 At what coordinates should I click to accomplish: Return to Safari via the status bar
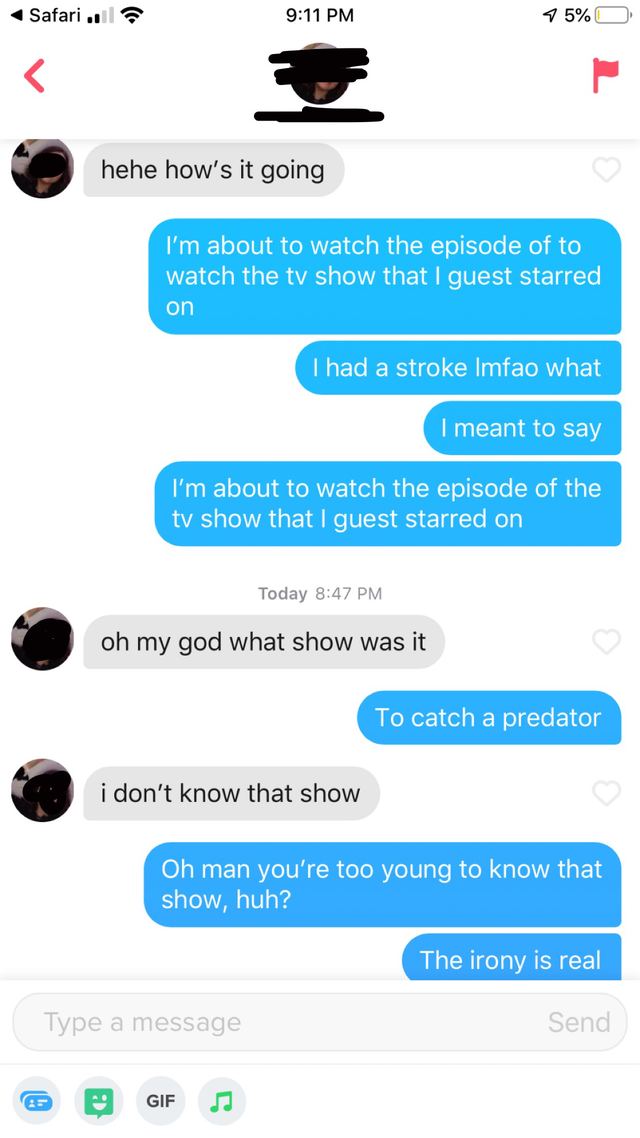click(45, 15)
